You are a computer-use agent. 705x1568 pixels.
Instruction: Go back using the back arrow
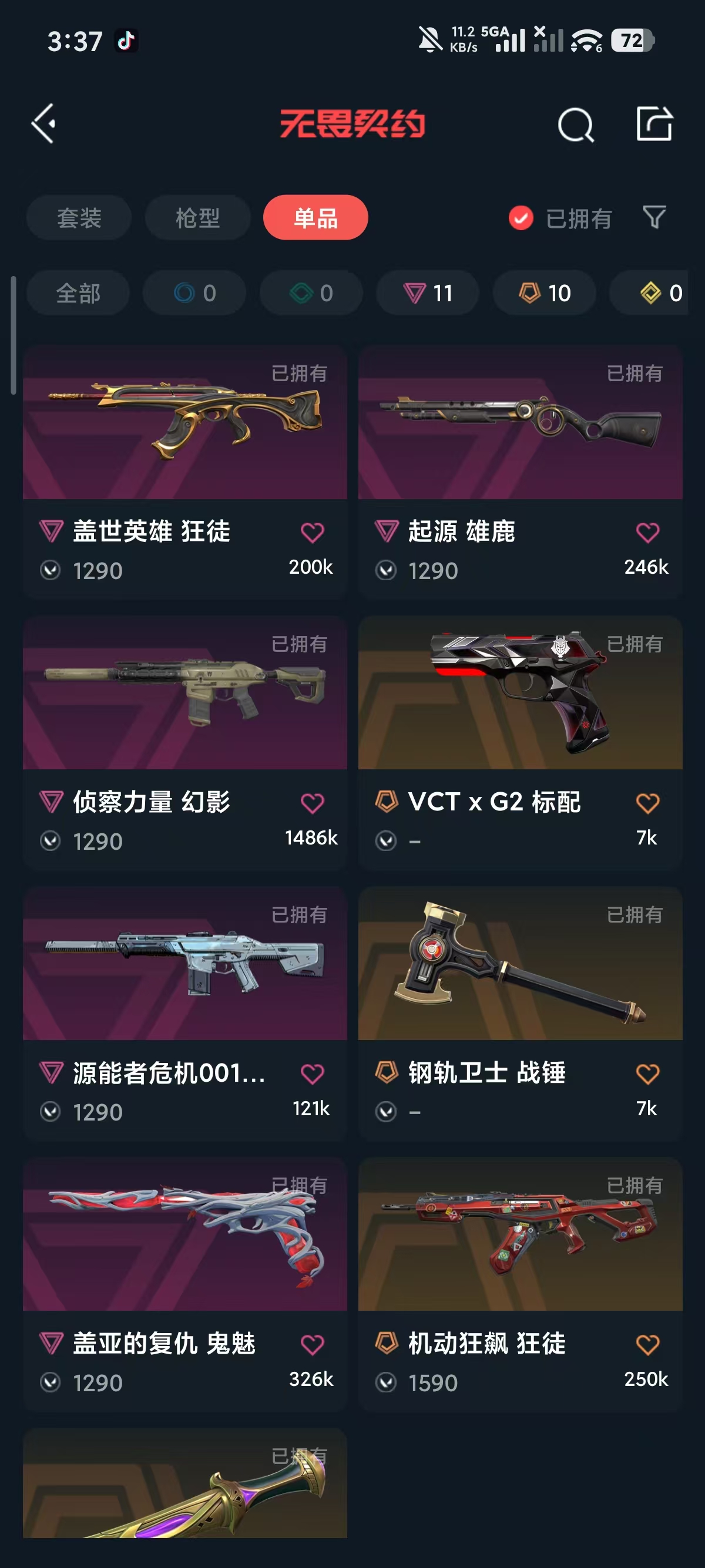44,123
